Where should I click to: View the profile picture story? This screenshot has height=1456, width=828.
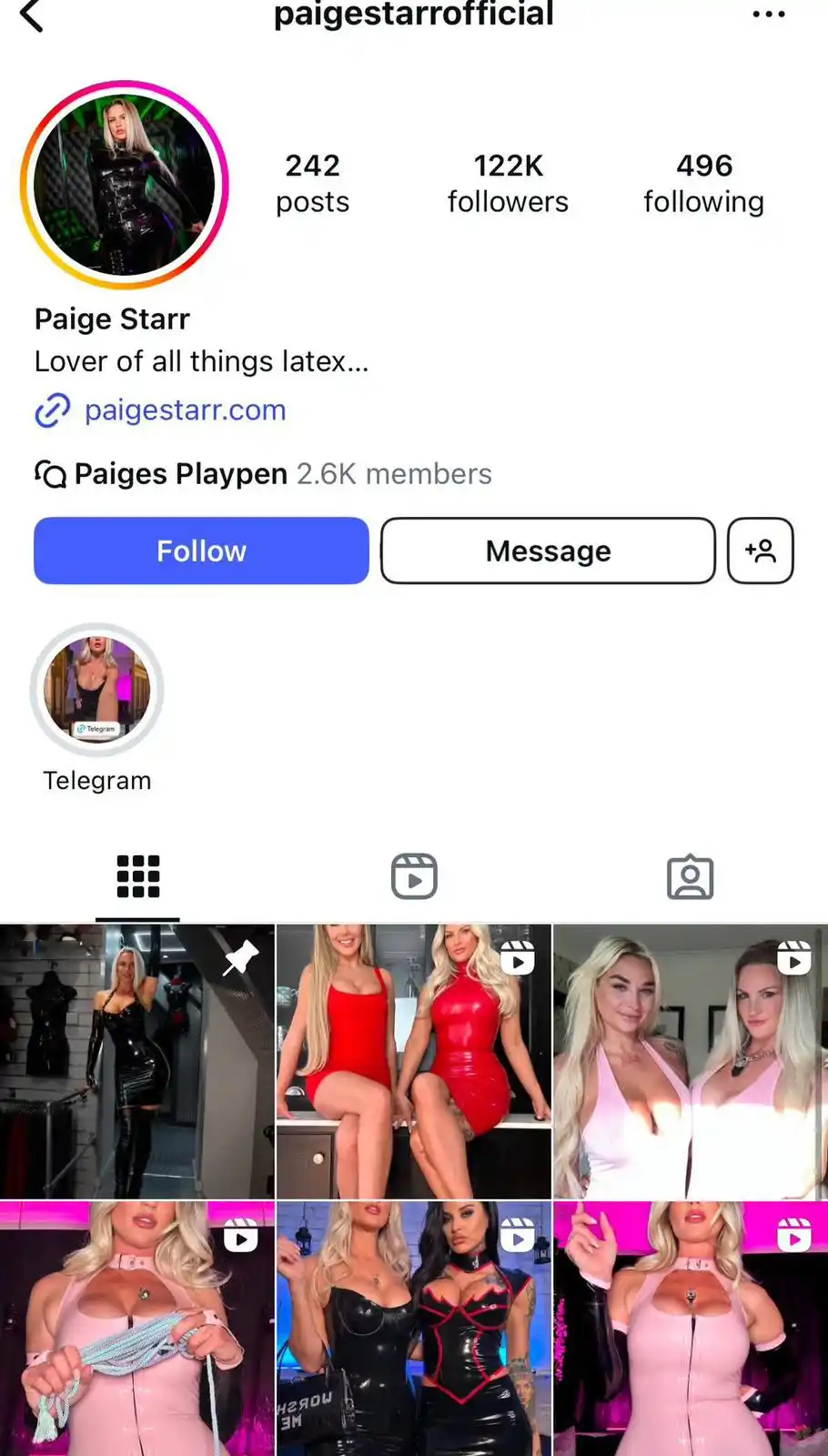[x=125, y=185]
